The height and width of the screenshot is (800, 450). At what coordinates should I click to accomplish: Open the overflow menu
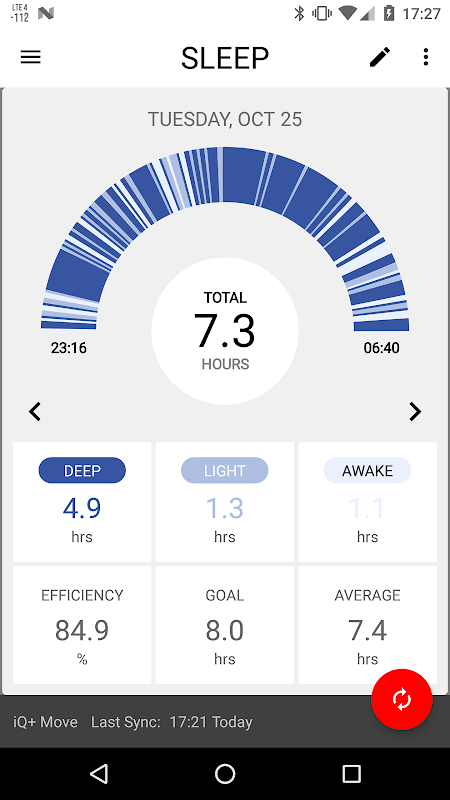[x=426, y=57]
